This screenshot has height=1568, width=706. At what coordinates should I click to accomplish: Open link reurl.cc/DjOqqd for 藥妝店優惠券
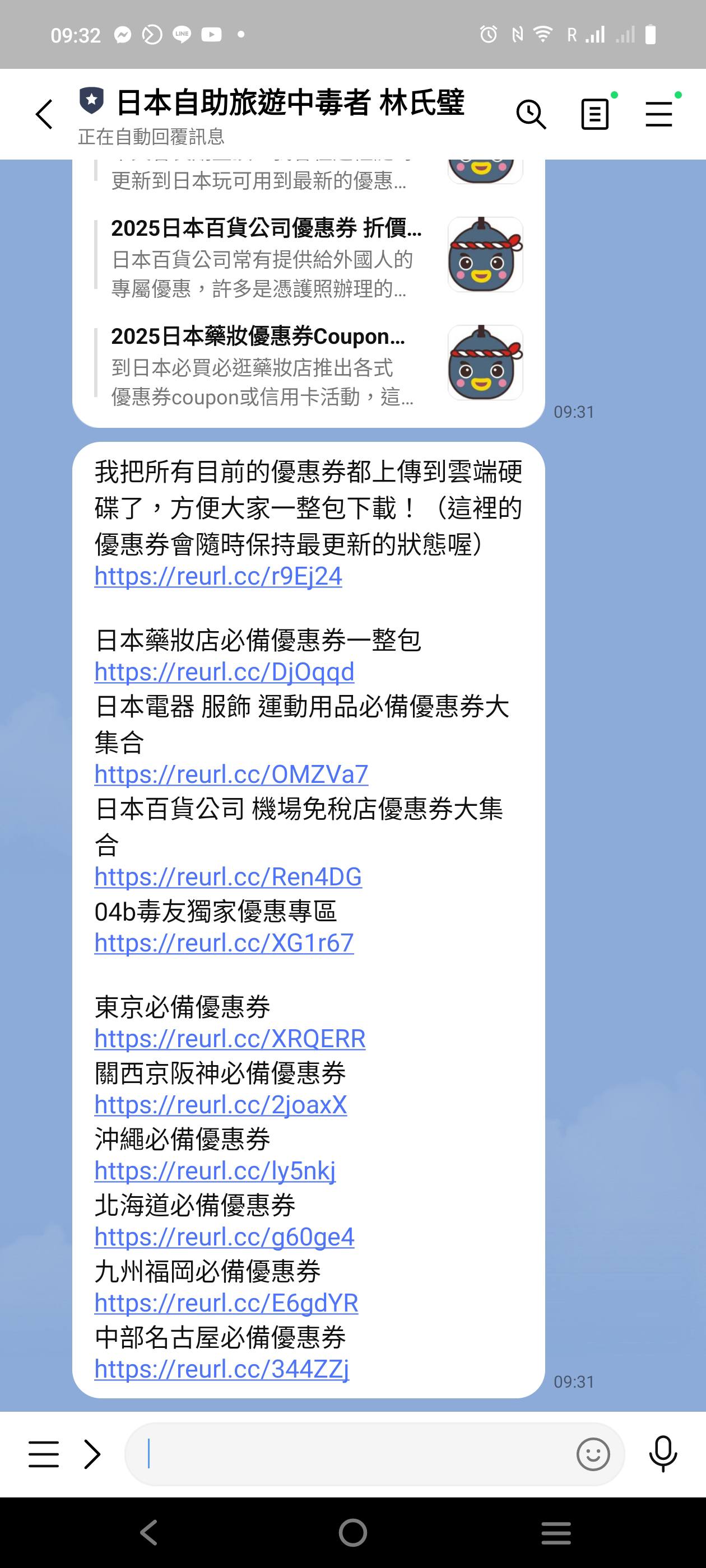click(x=224, y=672)
